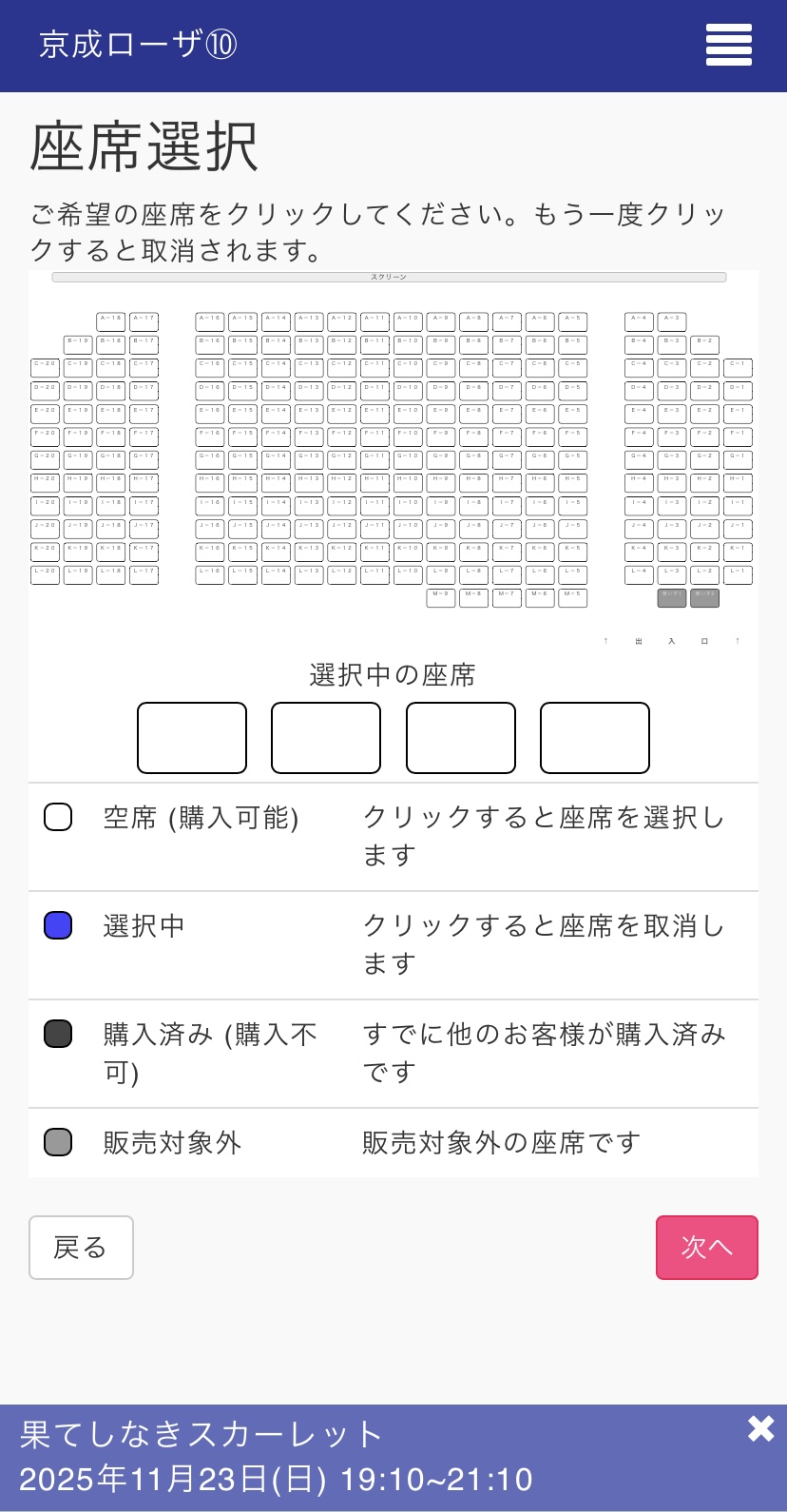Proceed with the 次へ button
This screenshot has height=1512, width=787.
coord(706,1248)
